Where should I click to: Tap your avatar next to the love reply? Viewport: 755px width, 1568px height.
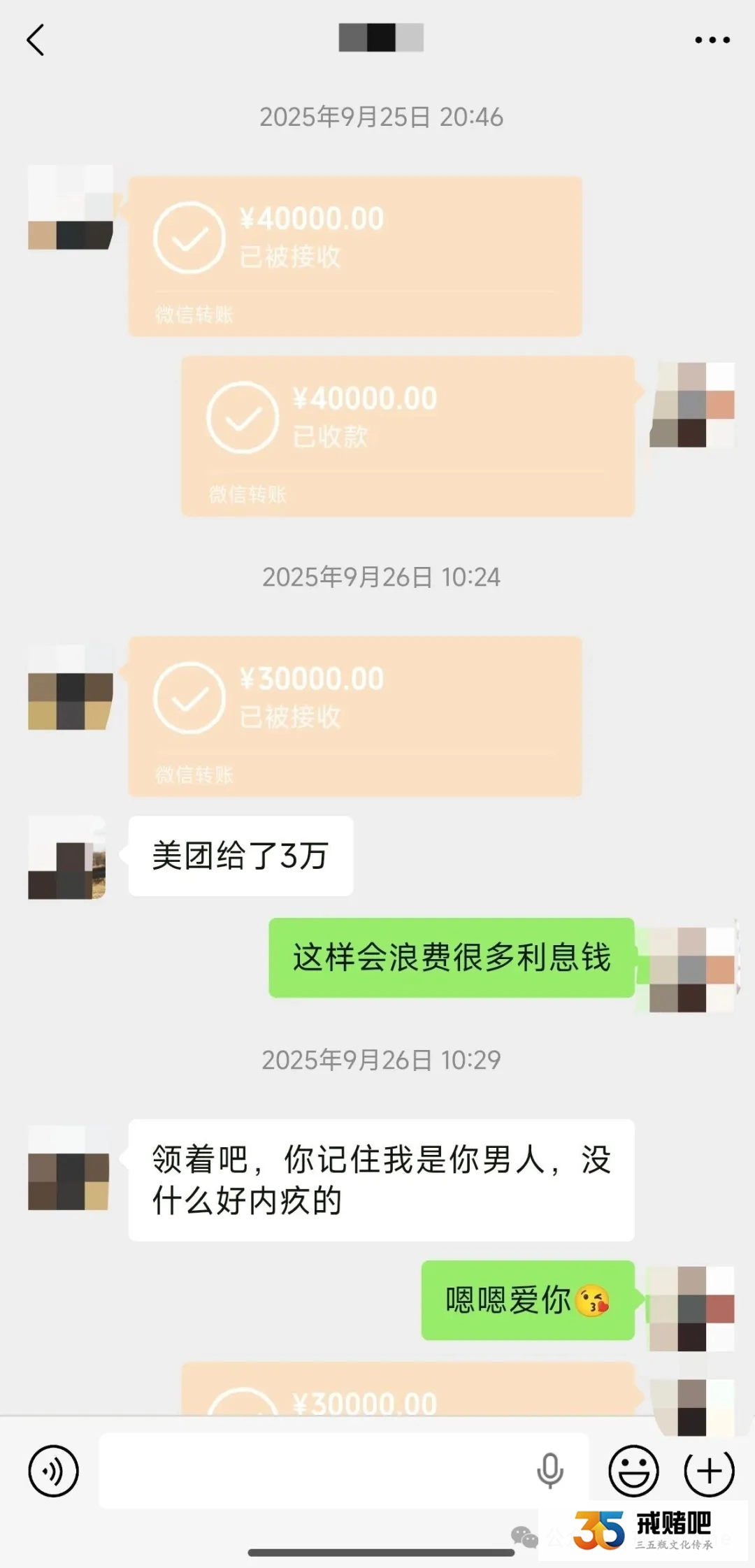(x=691, y=1307)
